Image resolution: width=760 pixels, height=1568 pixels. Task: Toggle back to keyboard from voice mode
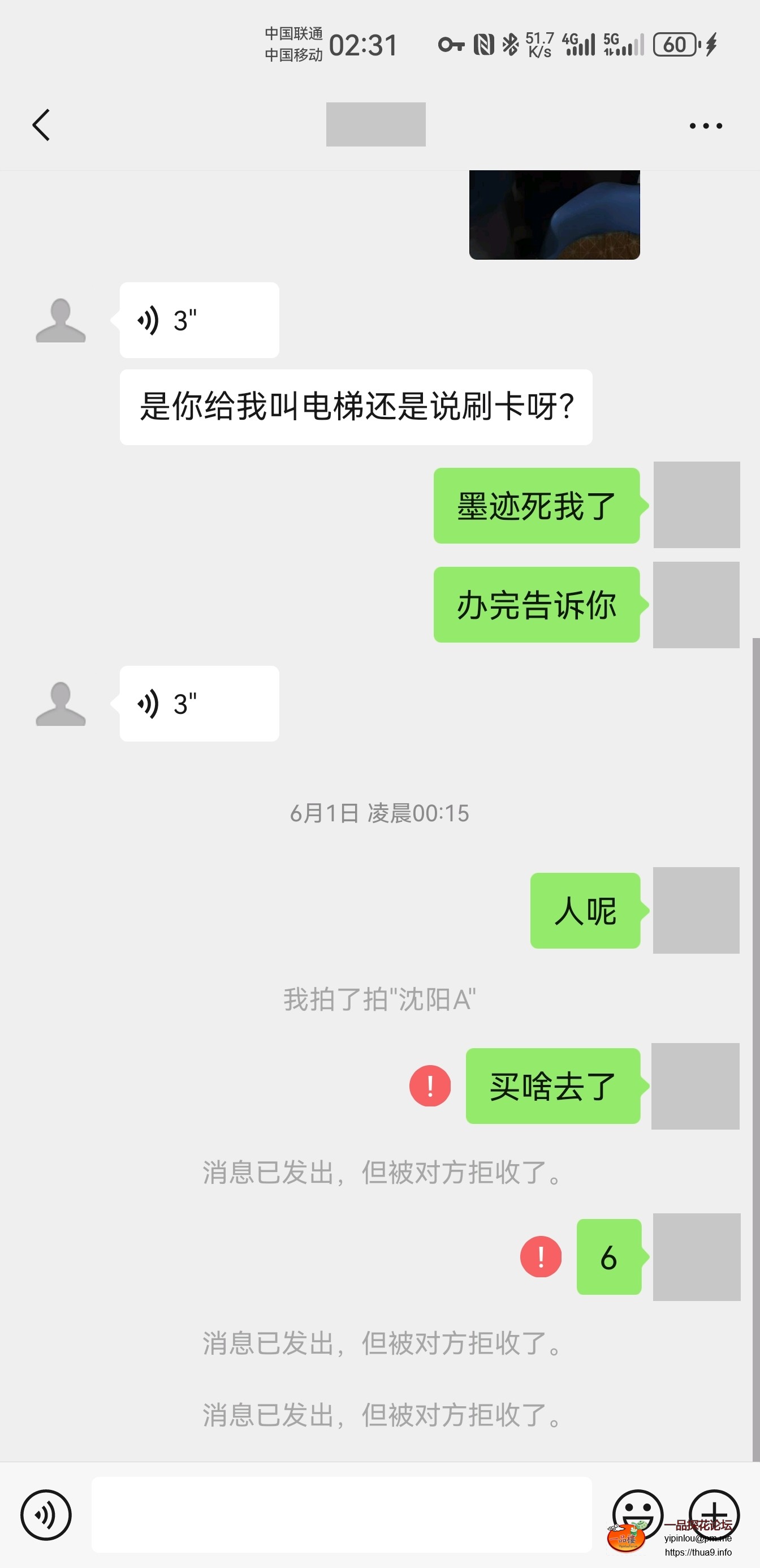(x=47, y=1515)
